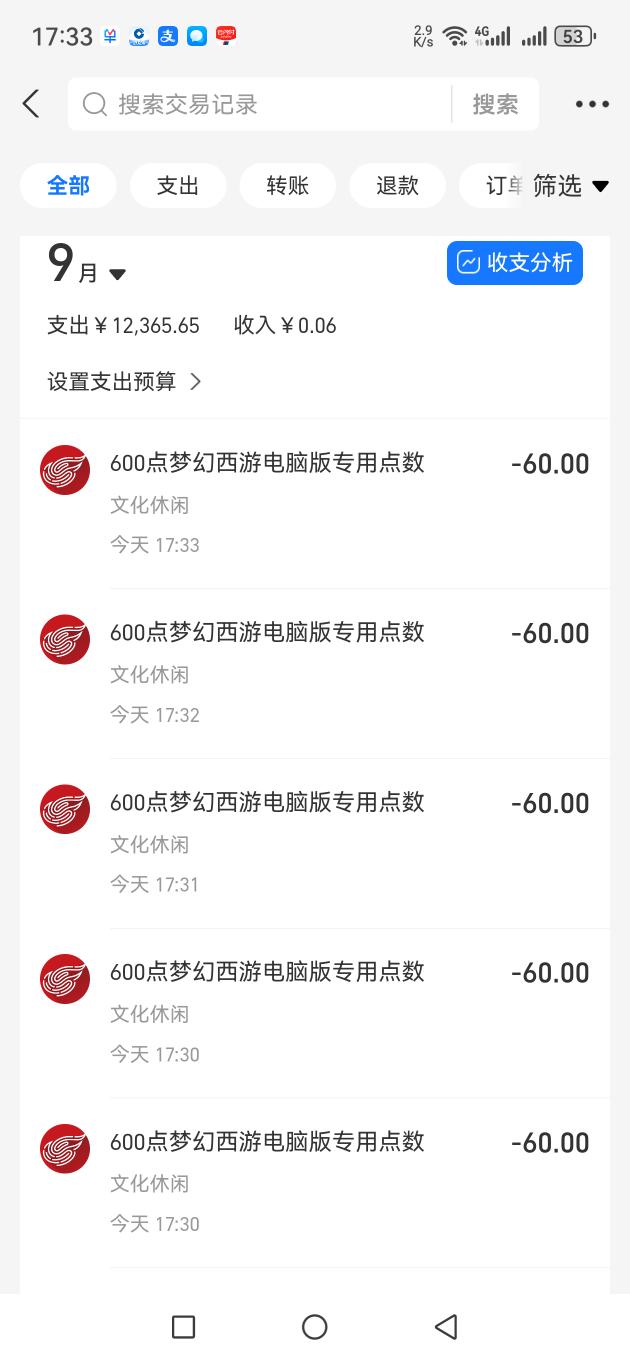
Task: Open the 筛选 filter dropdown
Action: pos(570,185)
